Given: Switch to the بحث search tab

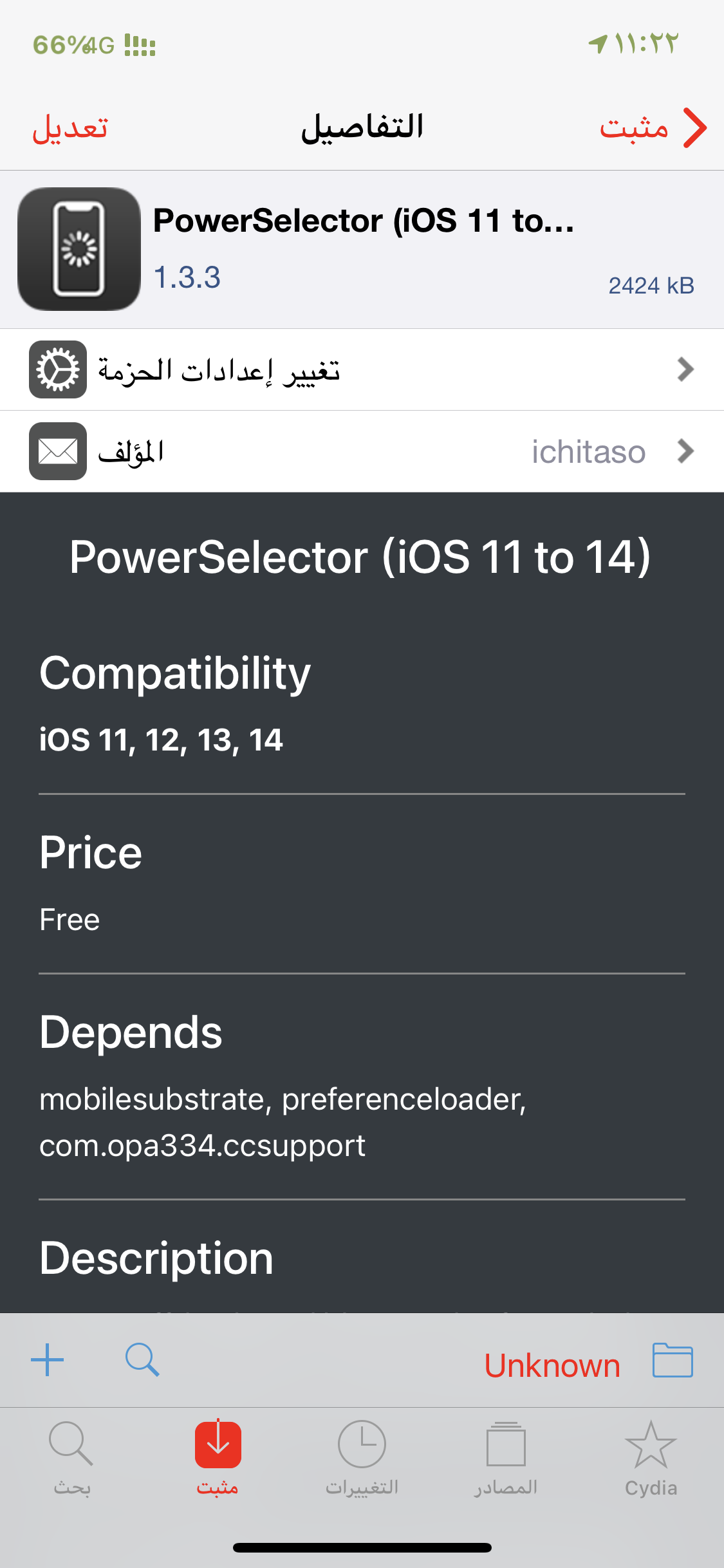Looking at the screenshot, I should [72, 1459].
